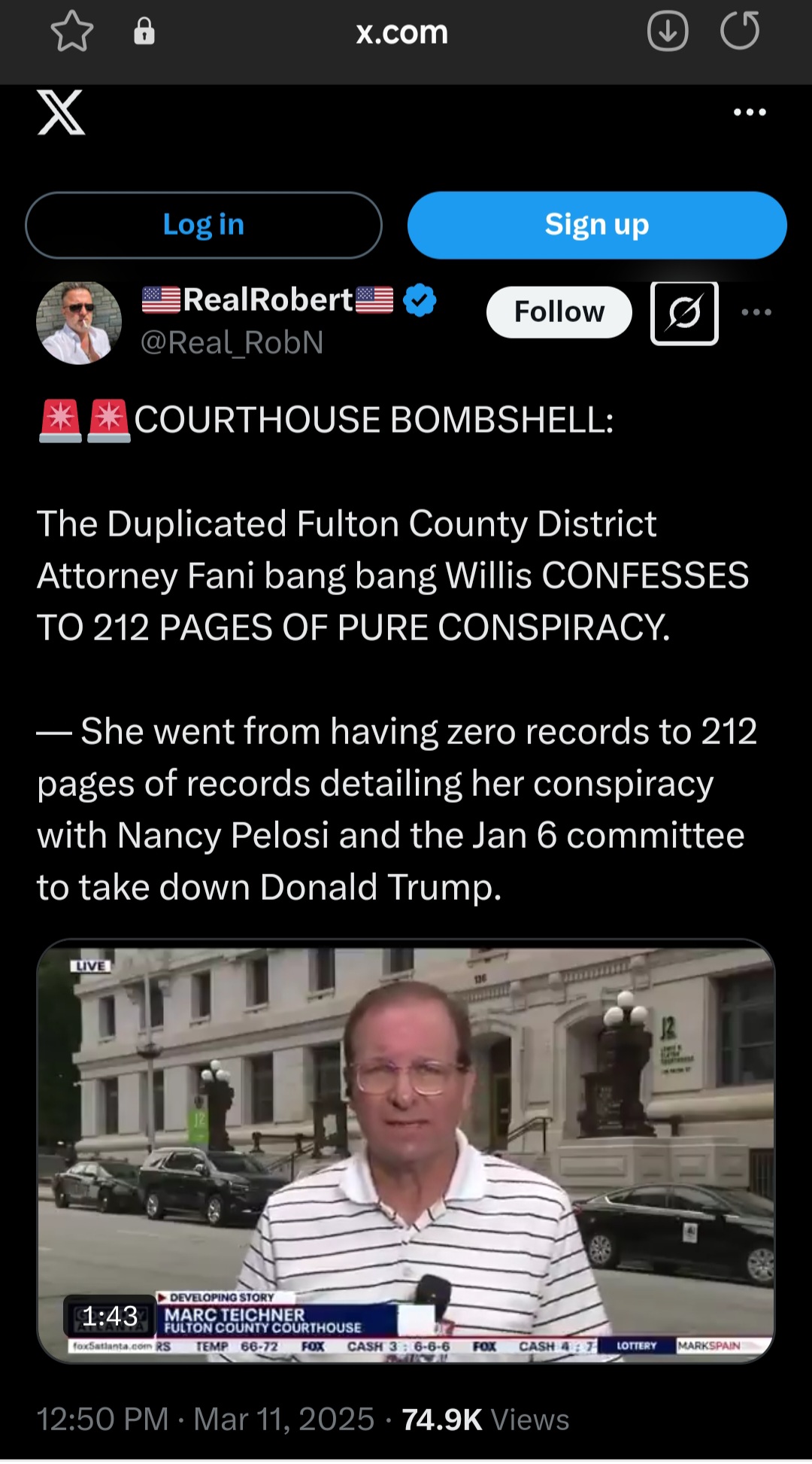Tap the Grok icon beside Follow
Viewport: 812px width, 1464px height.
coord(684,312)
